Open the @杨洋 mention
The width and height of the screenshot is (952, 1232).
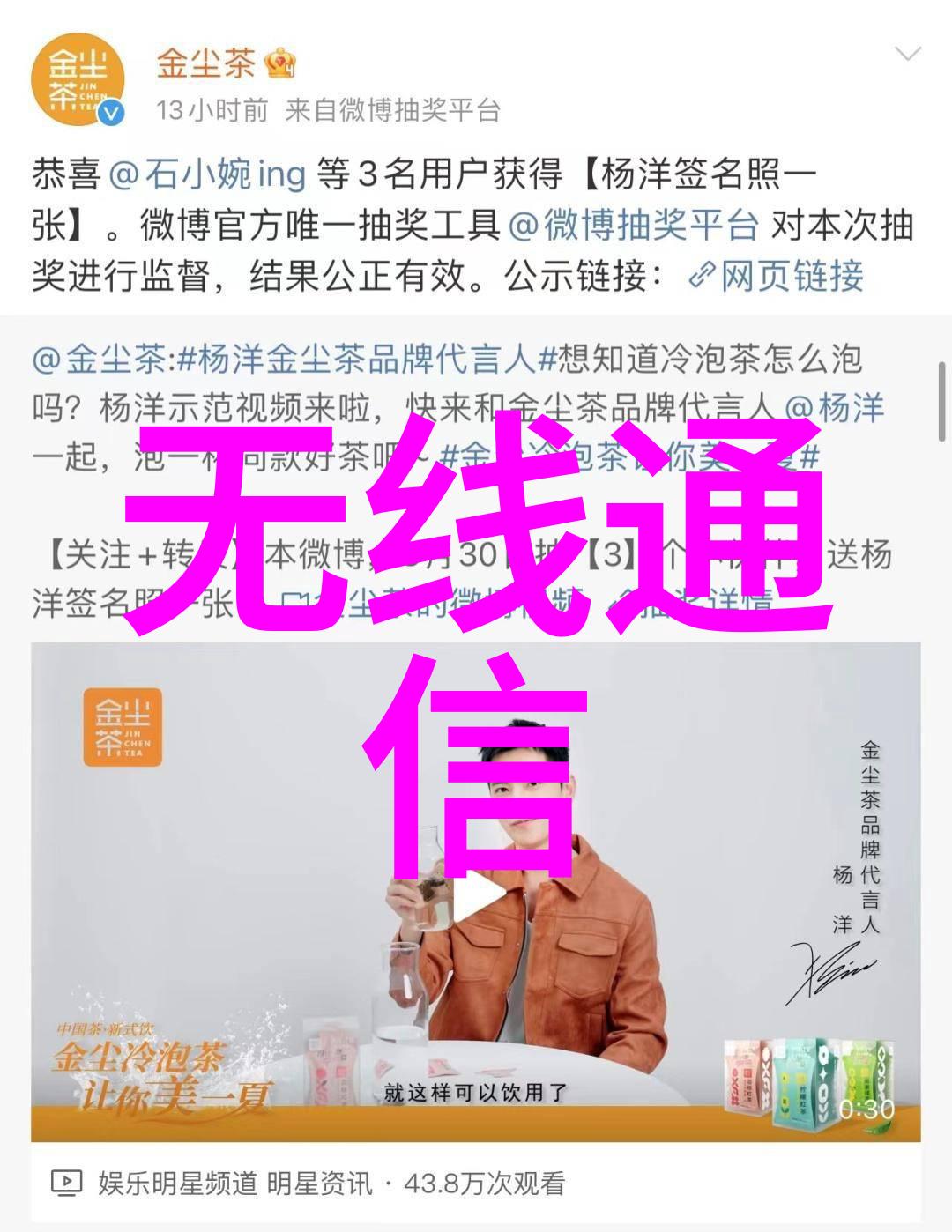(x=835, y=409)
